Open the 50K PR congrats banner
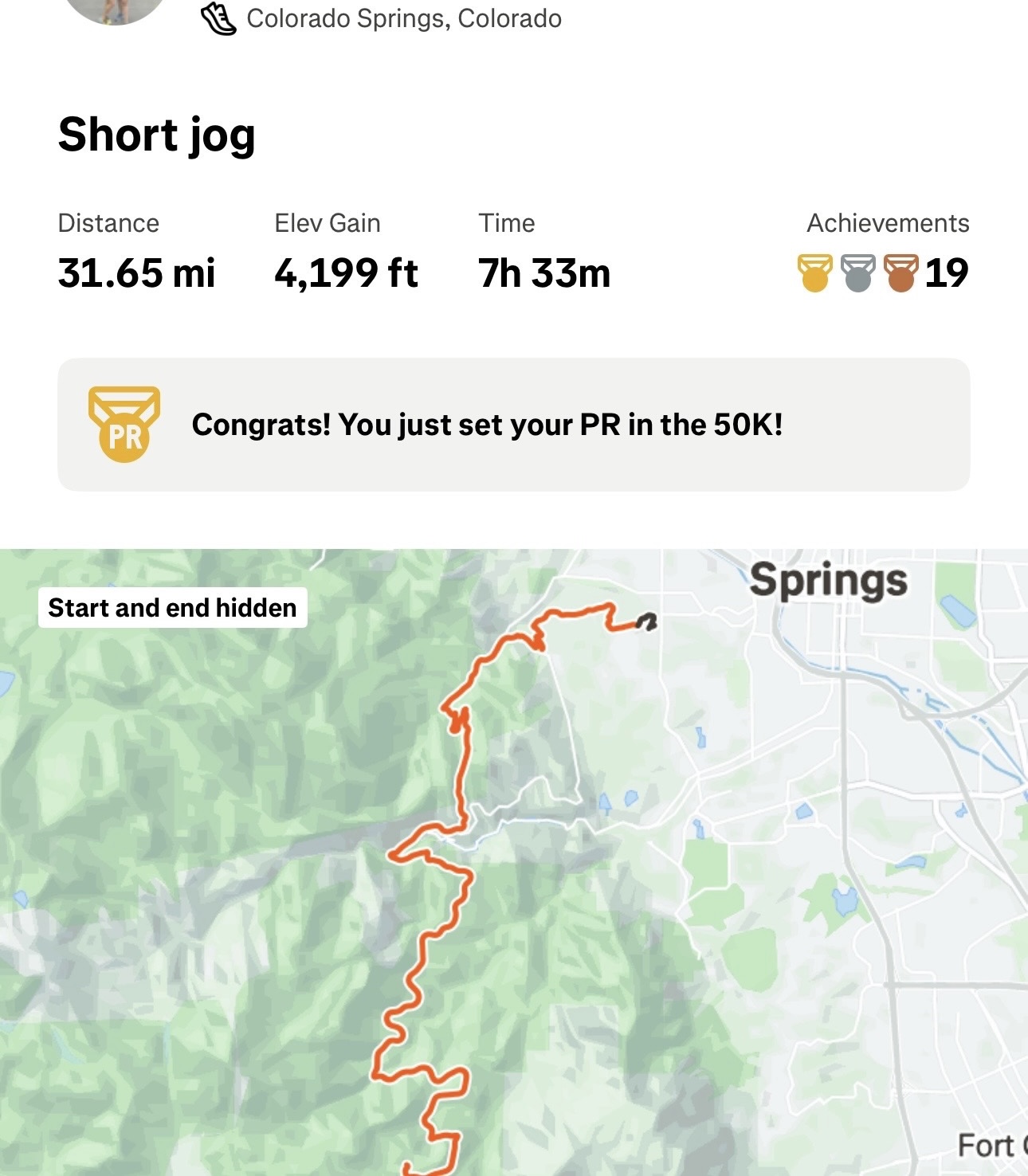The height and width of the screenshot is (1176, 1028). pyautogui.click(x=514, y=425)
